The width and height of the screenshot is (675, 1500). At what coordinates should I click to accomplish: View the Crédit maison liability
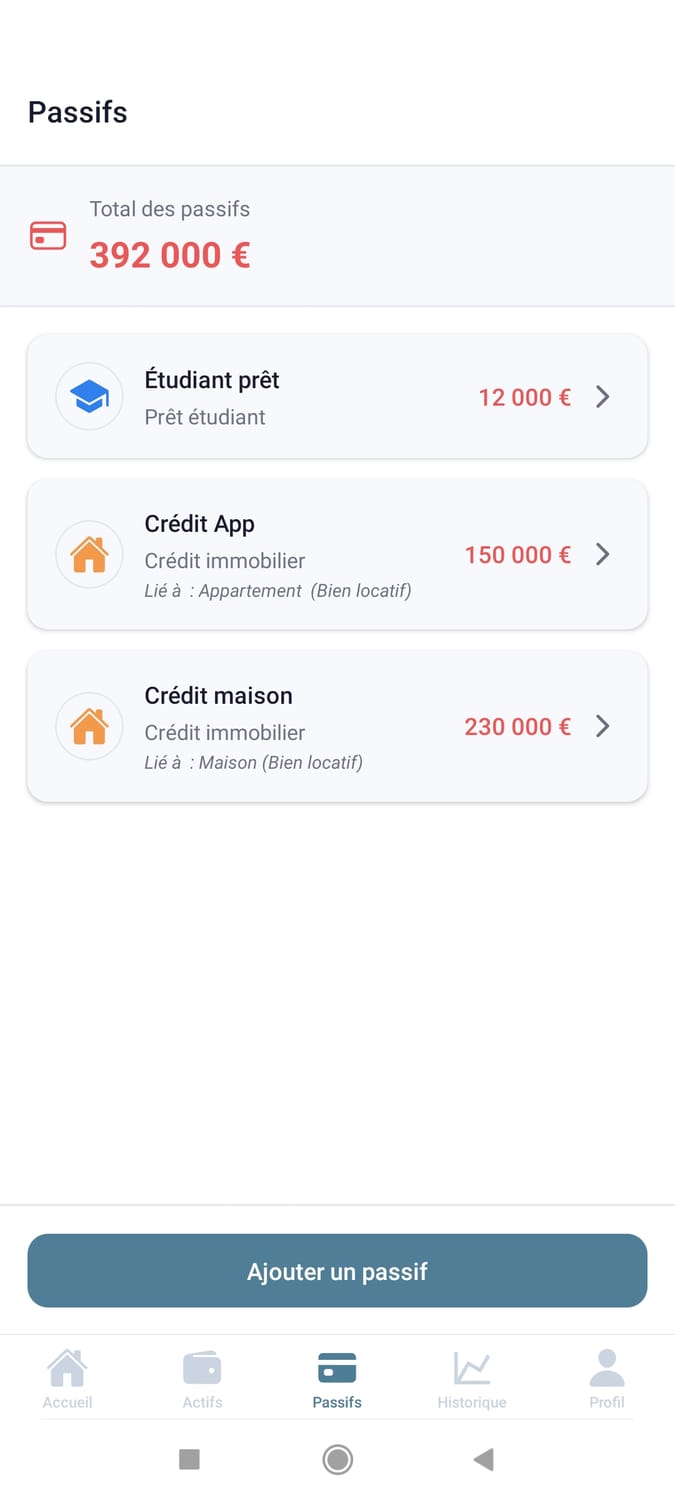(x=337, y=726)
